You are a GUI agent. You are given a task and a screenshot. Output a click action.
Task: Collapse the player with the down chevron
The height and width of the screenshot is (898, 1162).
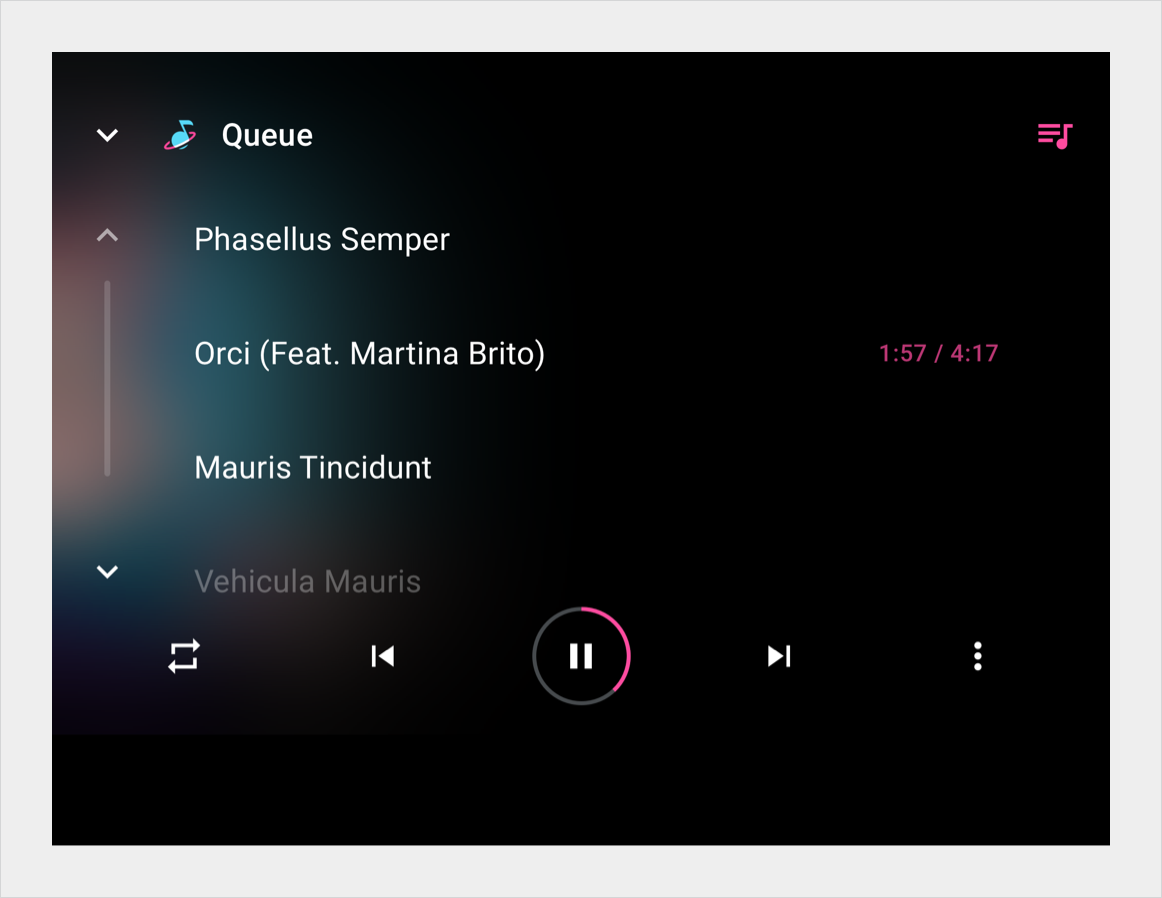[107, 135]
